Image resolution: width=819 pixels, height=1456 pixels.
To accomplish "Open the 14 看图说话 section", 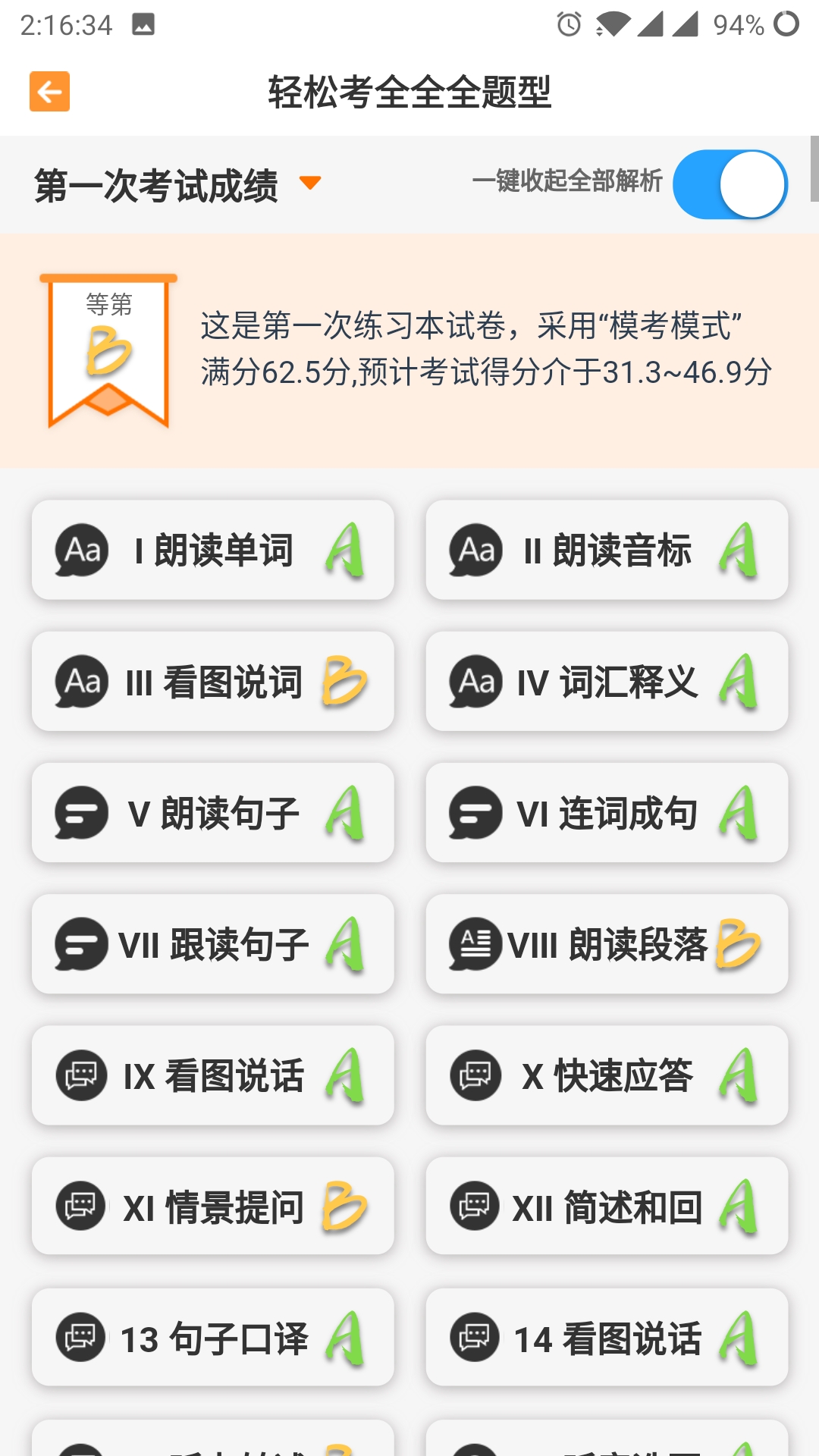I will pyautogui.click(x=607, y=1338).
